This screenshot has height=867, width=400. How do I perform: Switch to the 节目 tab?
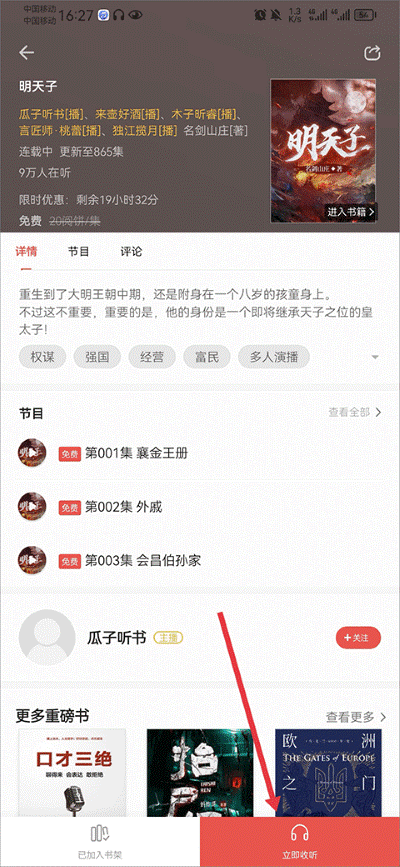tap(79, 252)
